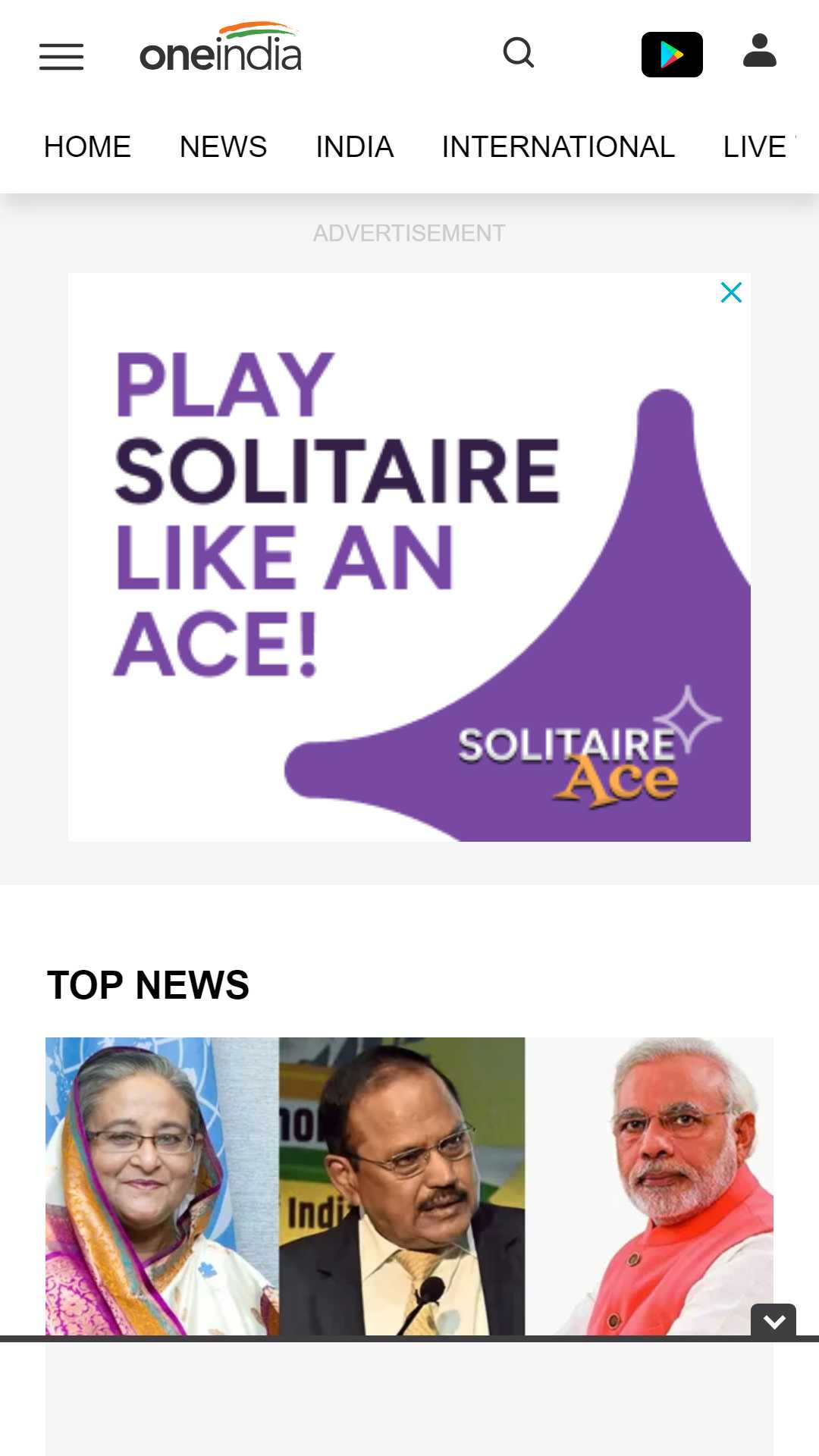819x1456 pixels.
Task: Open the hamburger drawer menu
Action: click(61, 57)
